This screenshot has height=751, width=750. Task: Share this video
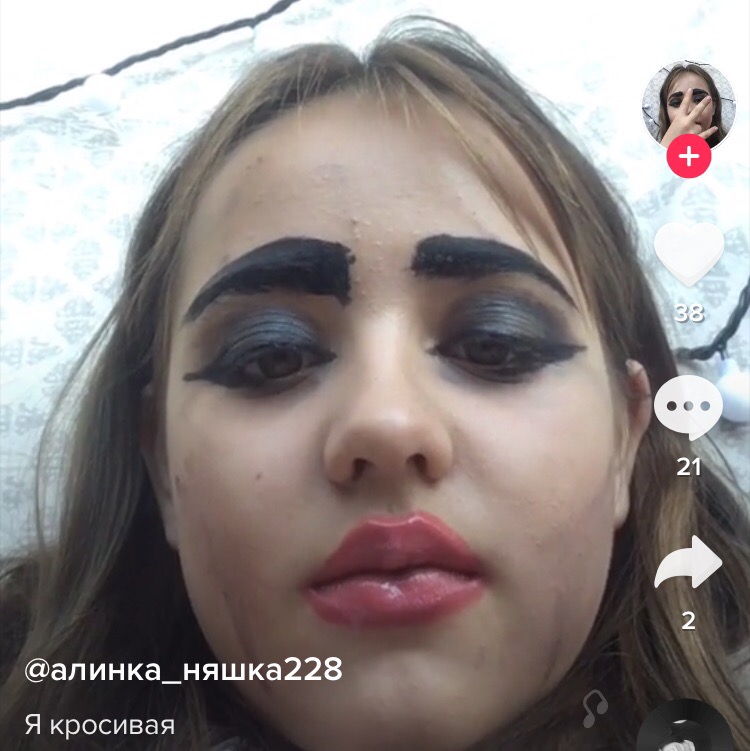(x=688, y=563)
